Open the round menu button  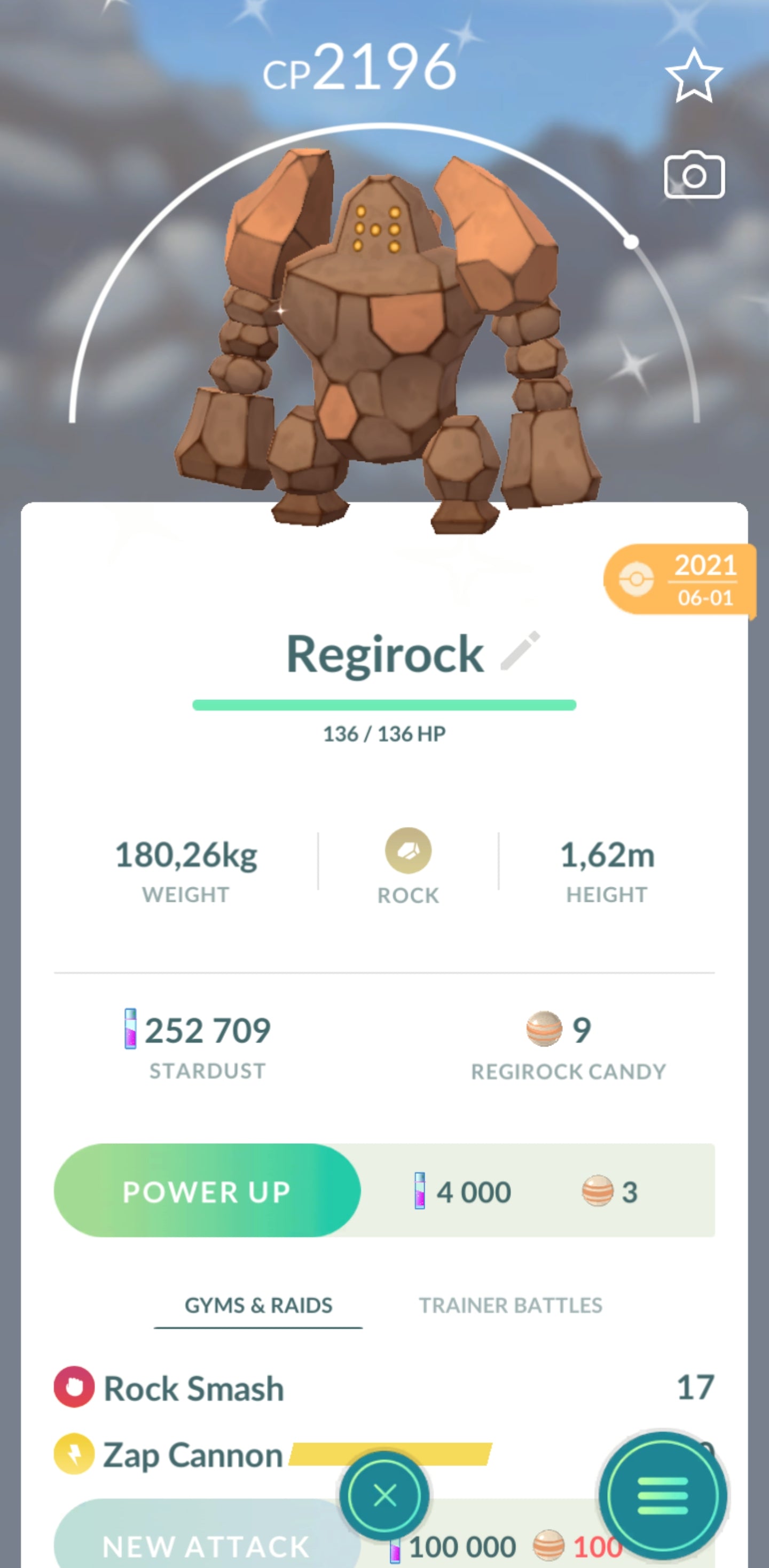tap(663, 1495)
